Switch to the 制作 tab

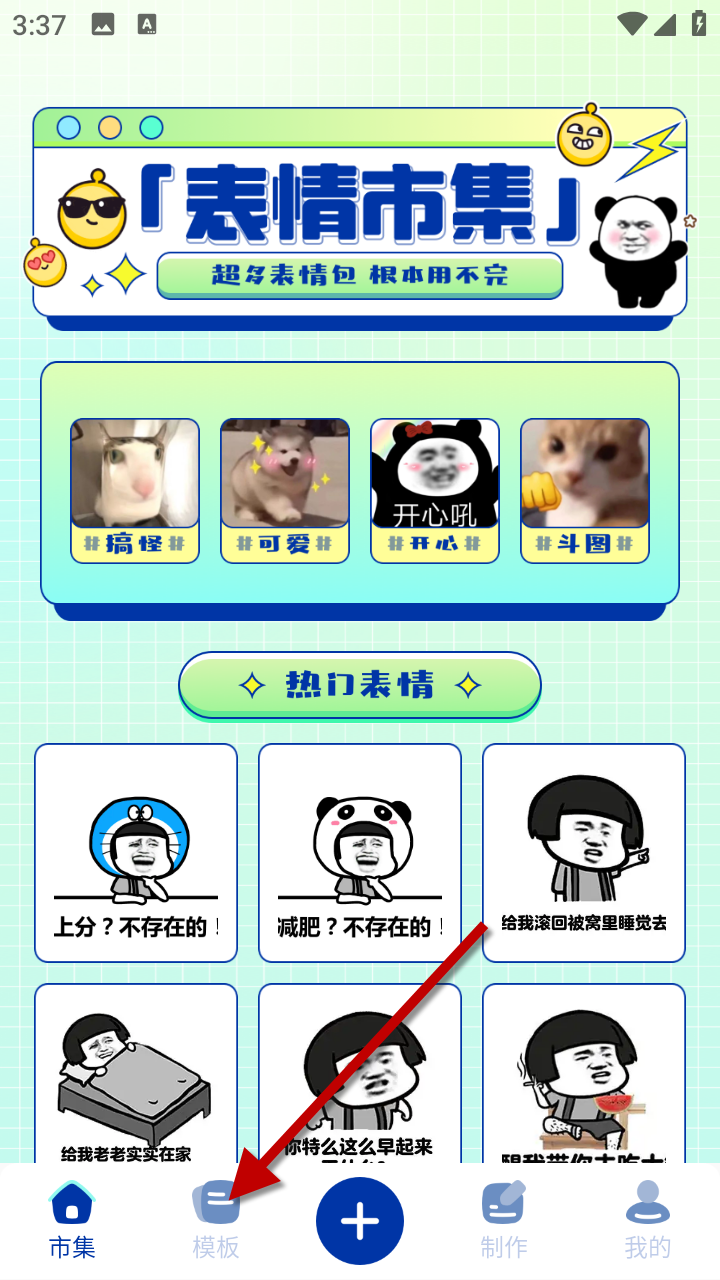[504, 1220]
